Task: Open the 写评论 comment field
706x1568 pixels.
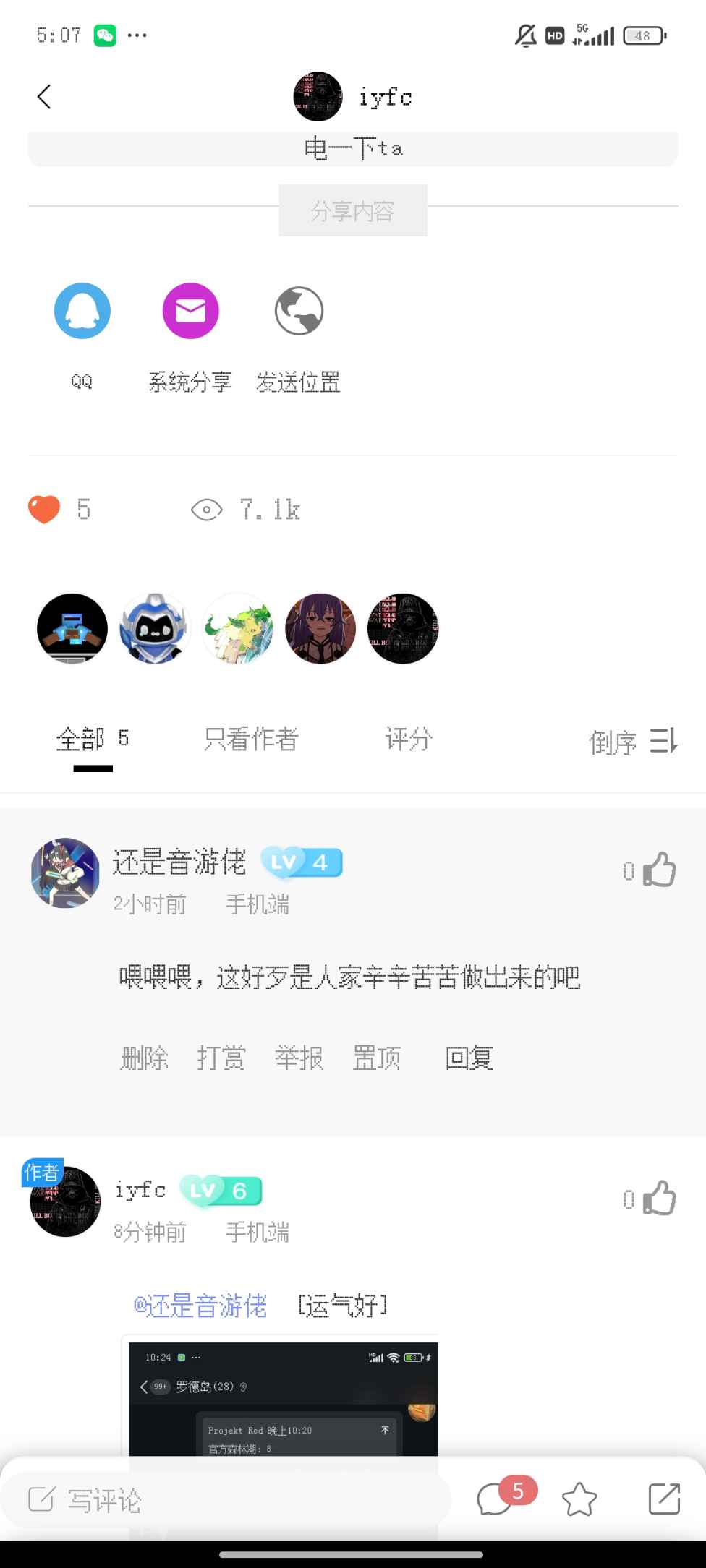Action: click(x=226, y=1500)
